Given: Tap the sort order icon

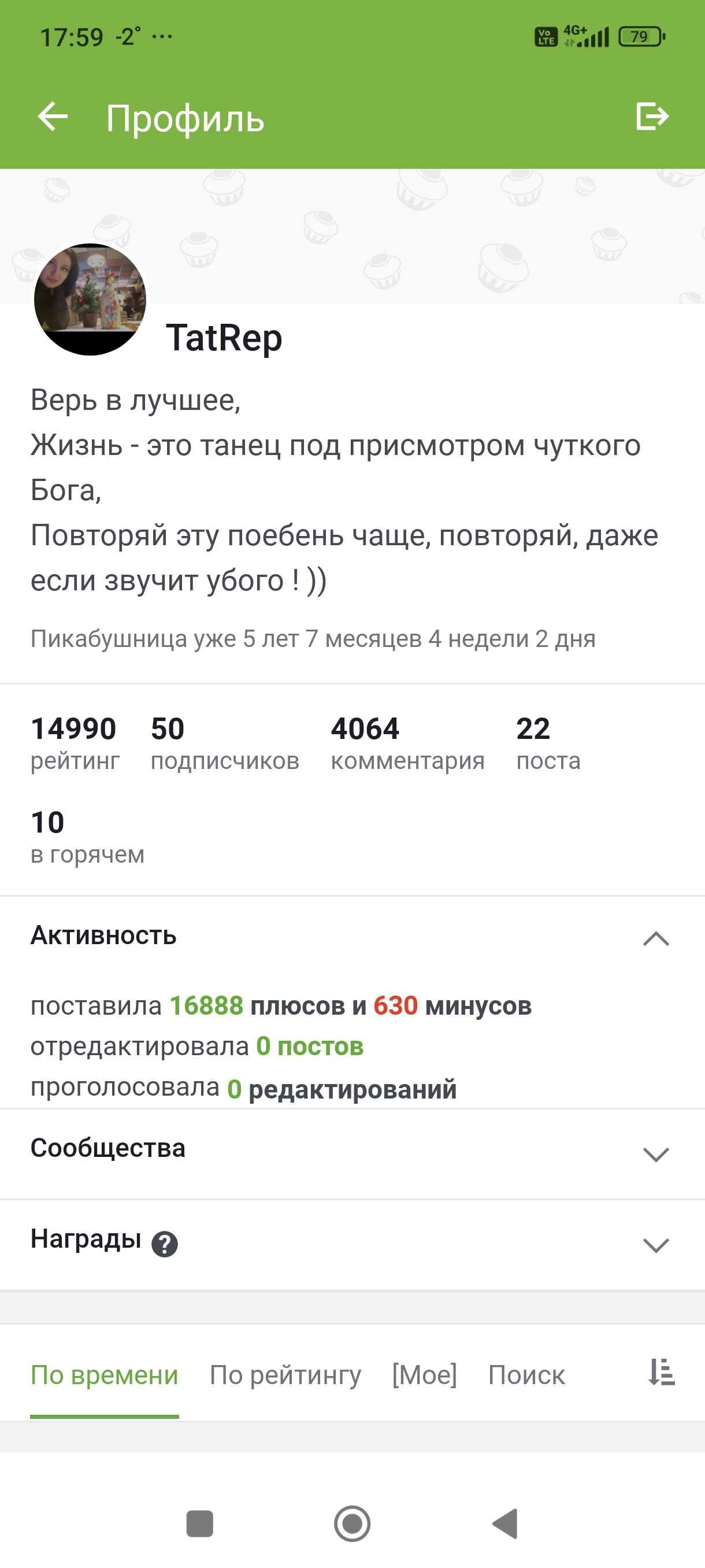Looking at the screenshot, I should (x=661, y=1373).
